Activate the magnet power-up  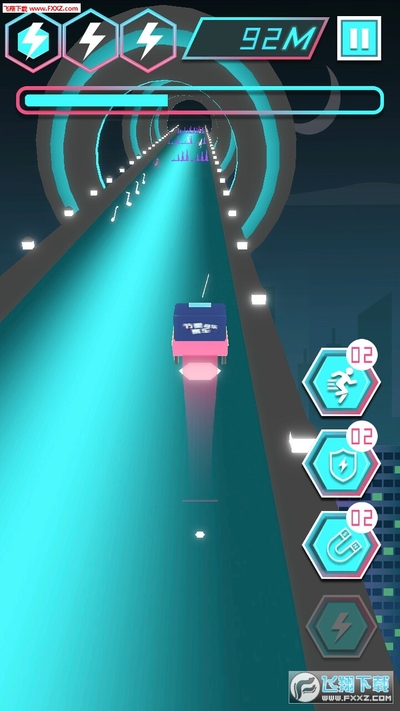(341, 545)
